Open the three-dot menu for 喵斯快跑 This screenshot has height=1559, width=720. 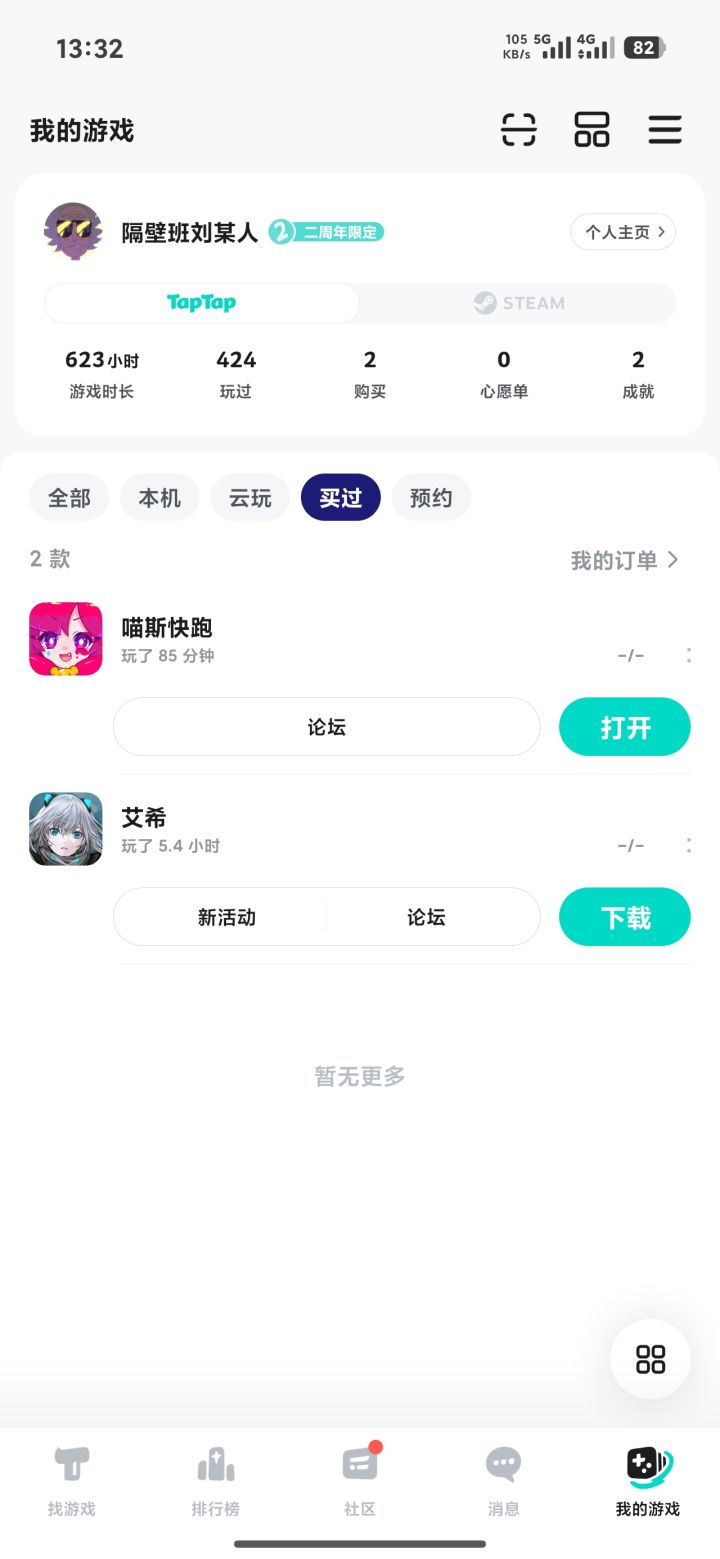(689, 655)
